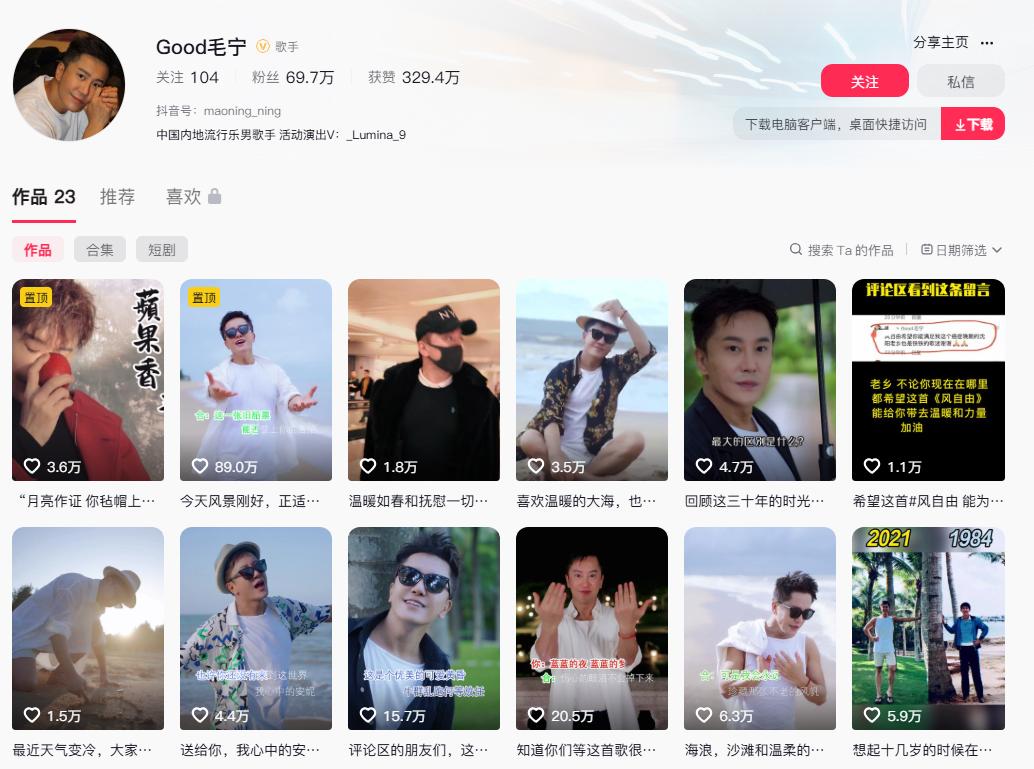1034x769 pixels.
Task: Select the 合集 filter chip
Action: (x=99, y=250)
